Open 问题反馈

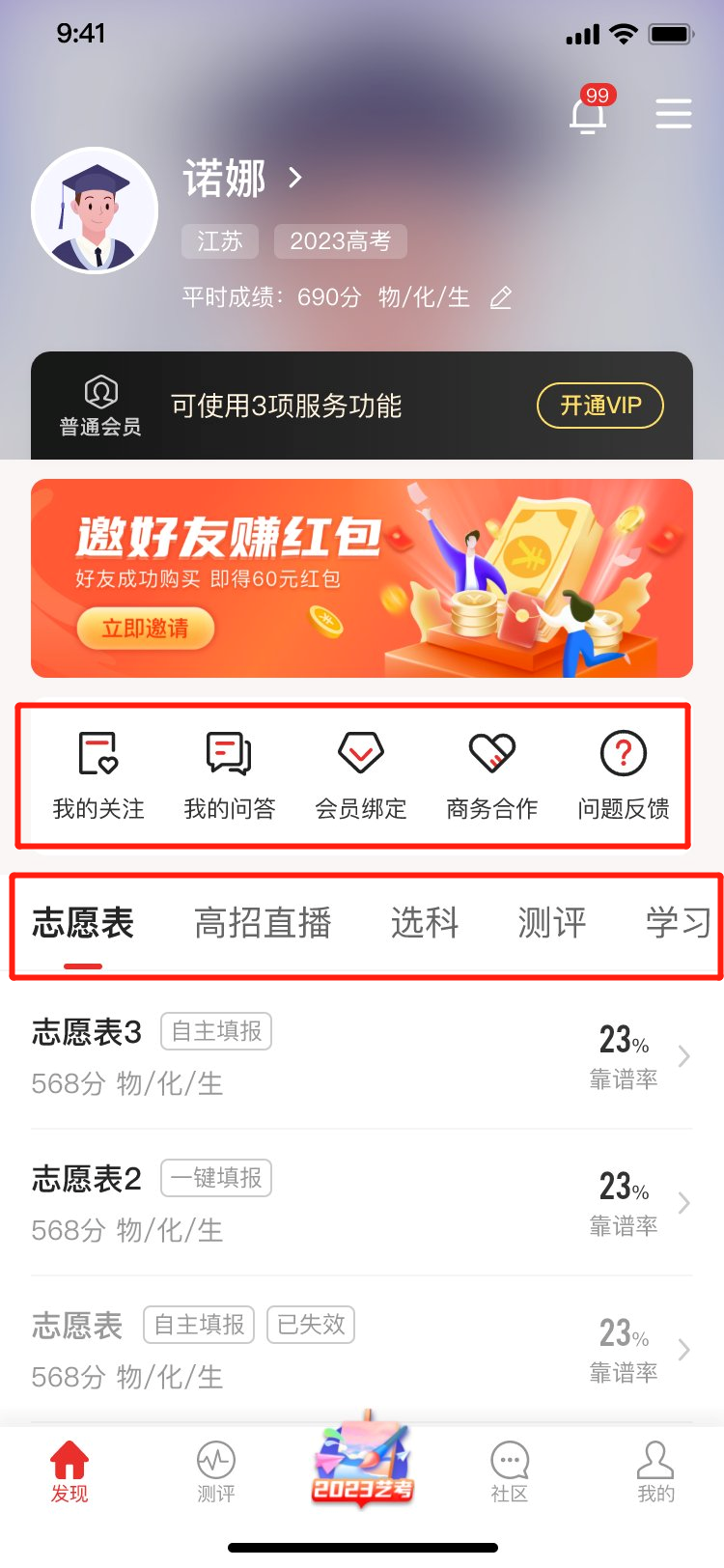(x=624, y=774)
